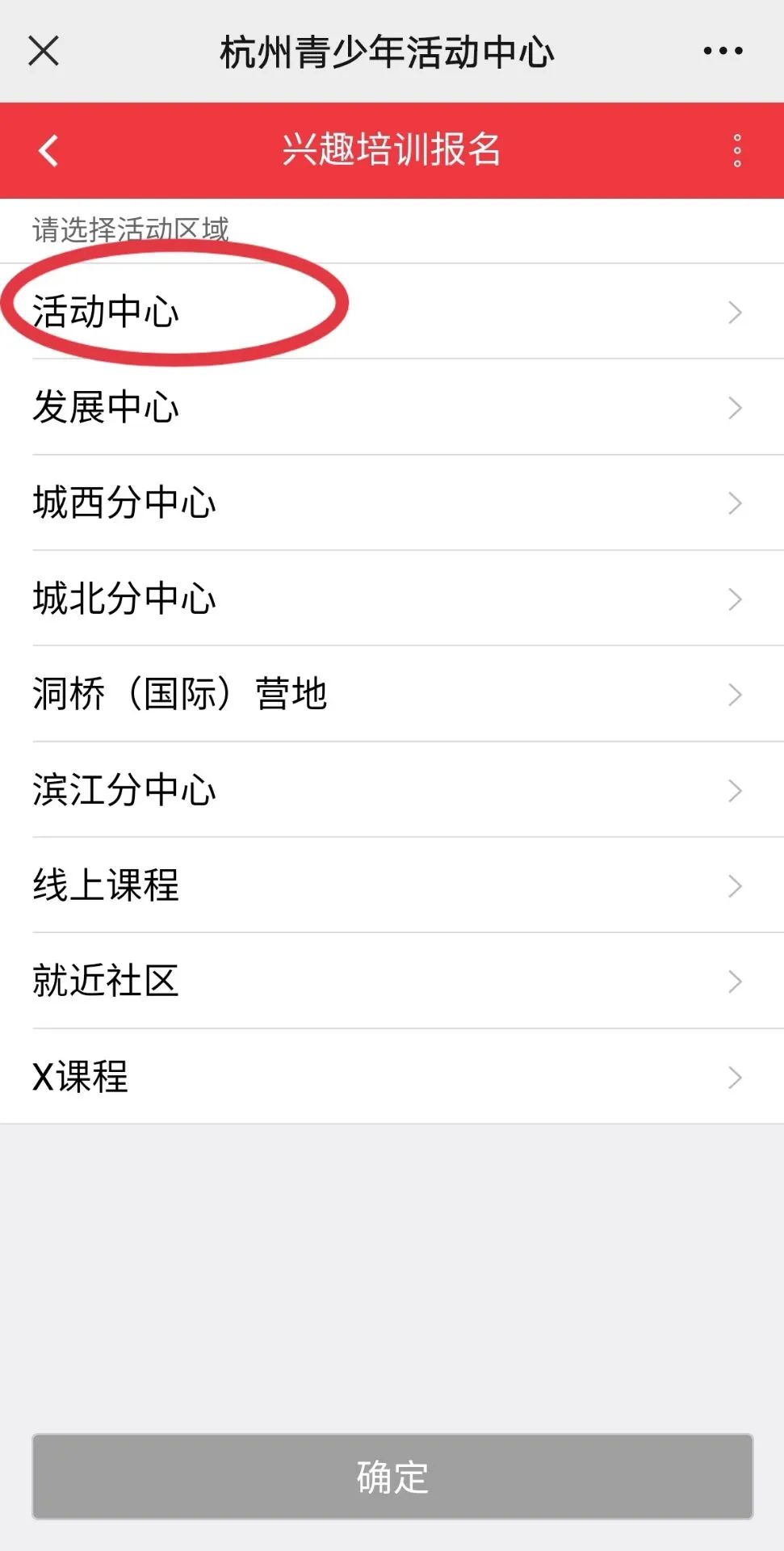Select 城北分中心
Viewport: 784px width, 1551px height.
[392, 599]
